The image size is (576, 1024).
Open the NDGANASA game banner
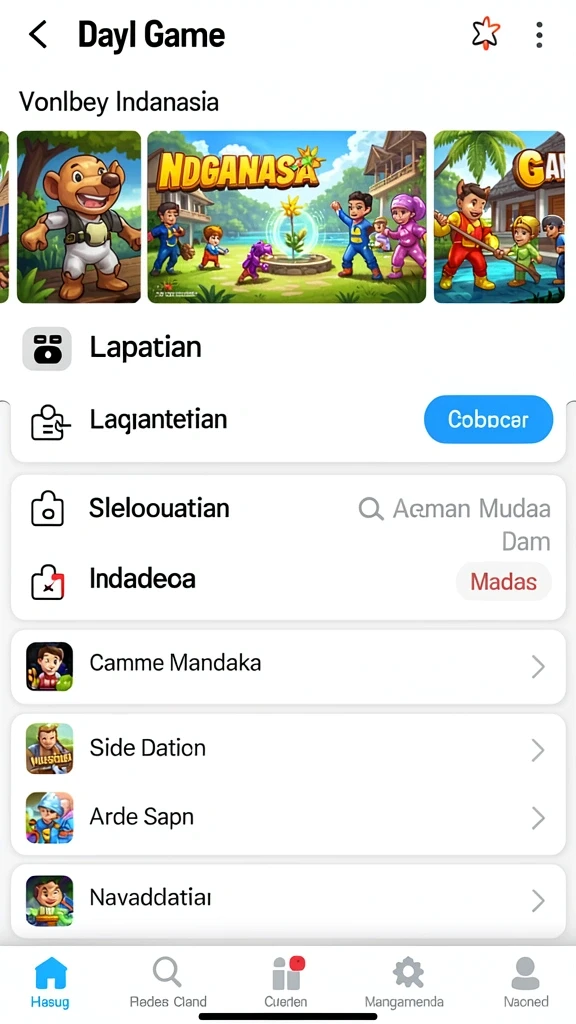pos(287,217)
